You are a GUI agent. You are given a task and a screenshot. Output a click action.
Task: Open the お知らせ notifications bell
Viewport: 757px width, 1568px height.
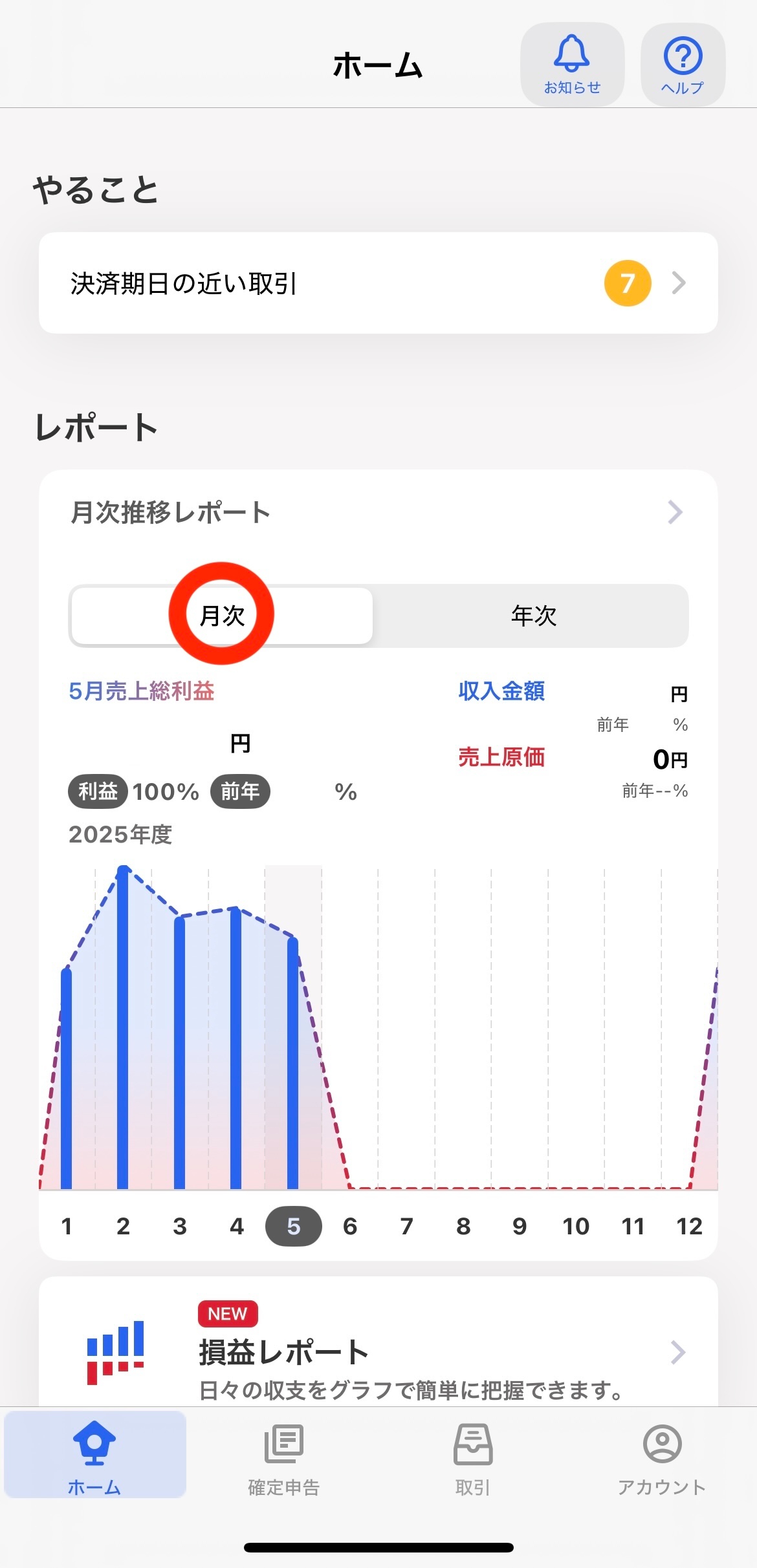[x=572, y=65]
